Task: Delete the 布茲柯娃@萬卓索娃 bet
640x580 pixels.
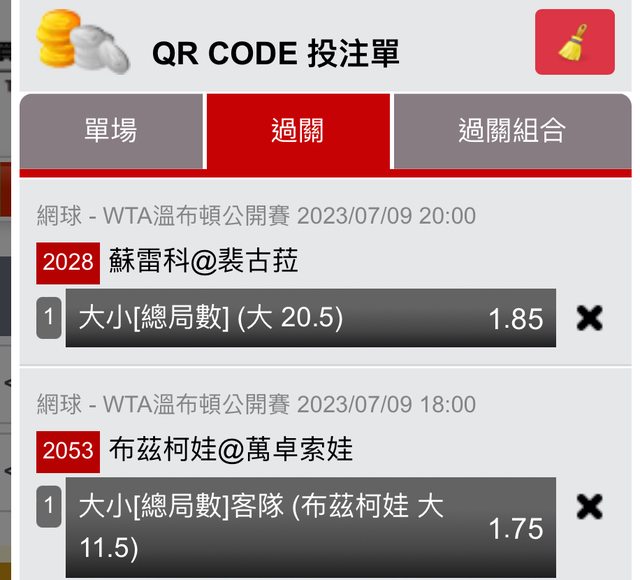Action: coord(590,507)
